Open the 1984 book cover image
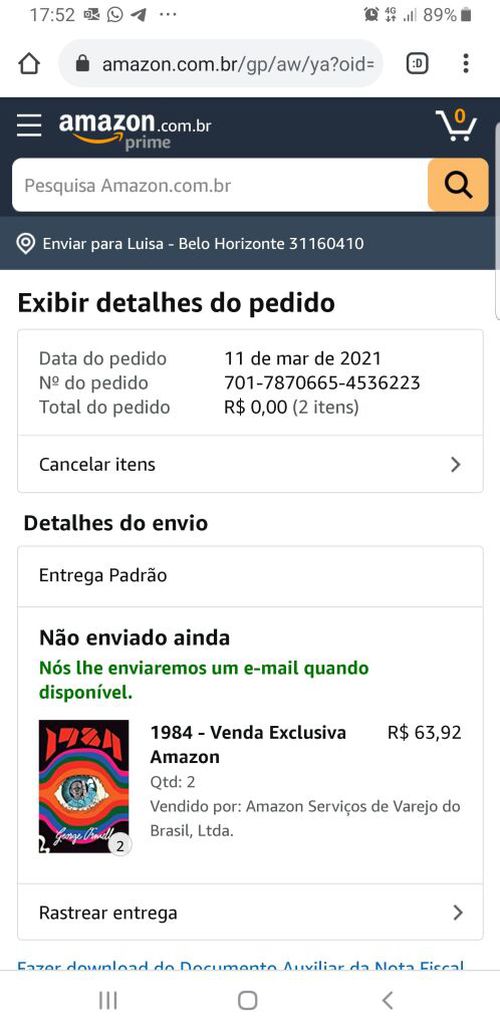 [84, 787]
